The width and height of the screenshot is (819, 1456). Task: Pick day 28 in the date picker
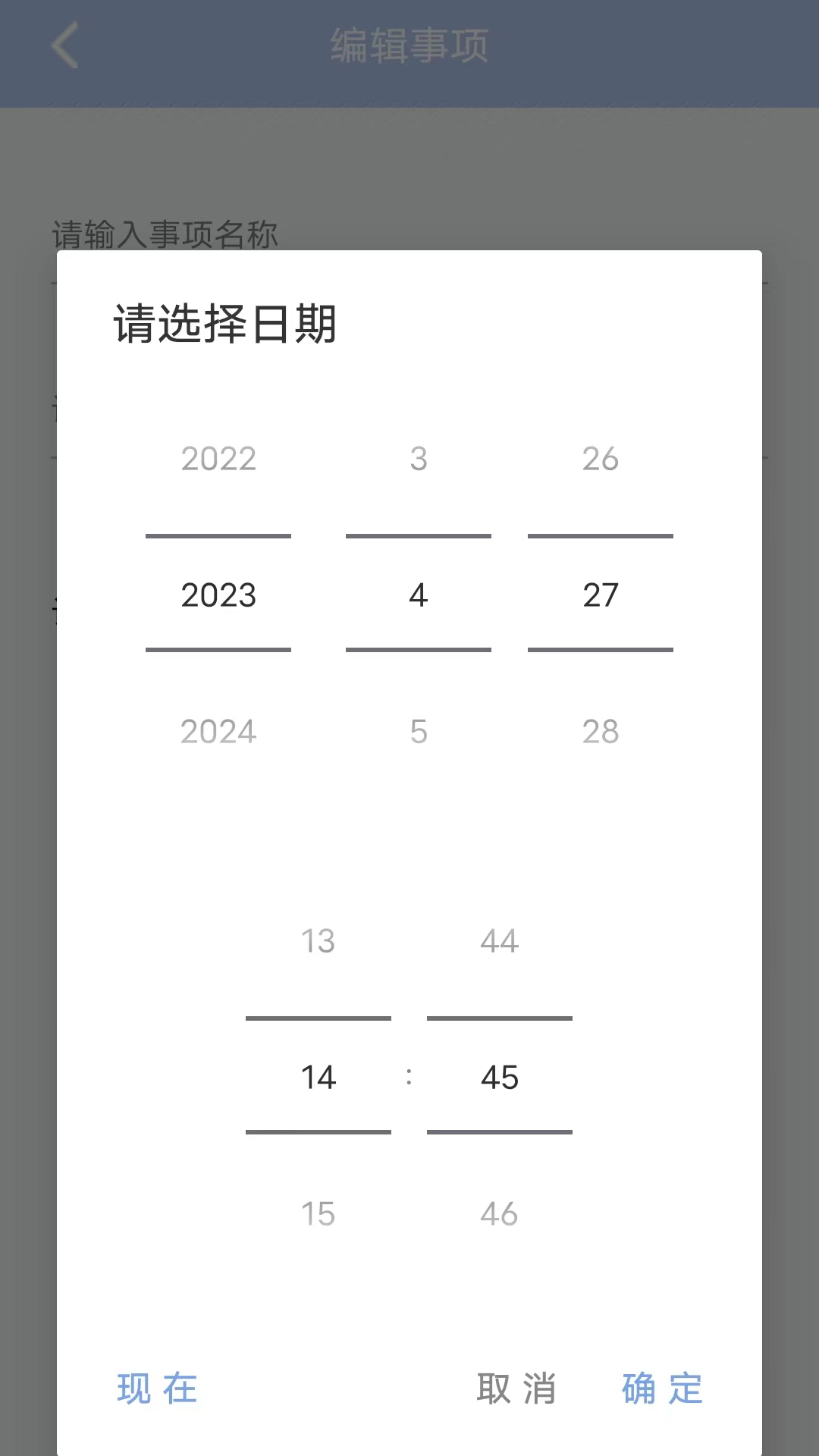tap(601, 732)
